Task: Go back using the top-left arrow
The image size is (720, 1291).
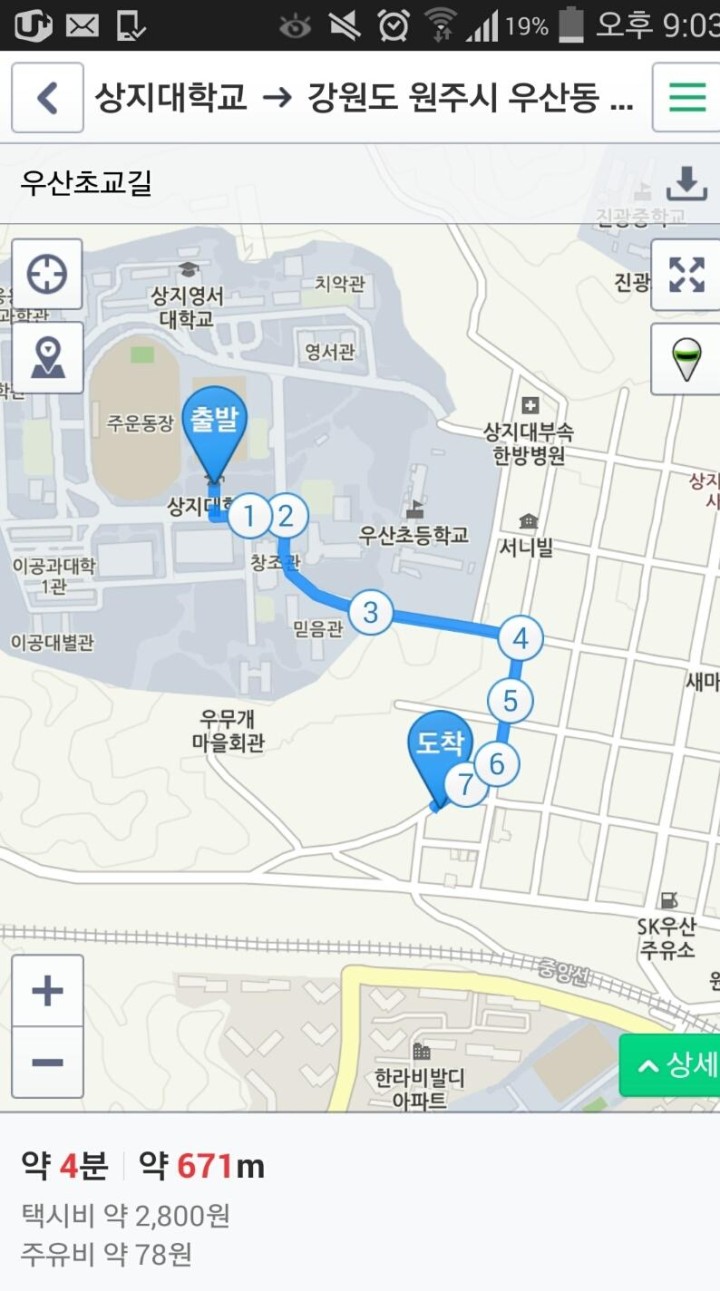Action: [47, 98]
